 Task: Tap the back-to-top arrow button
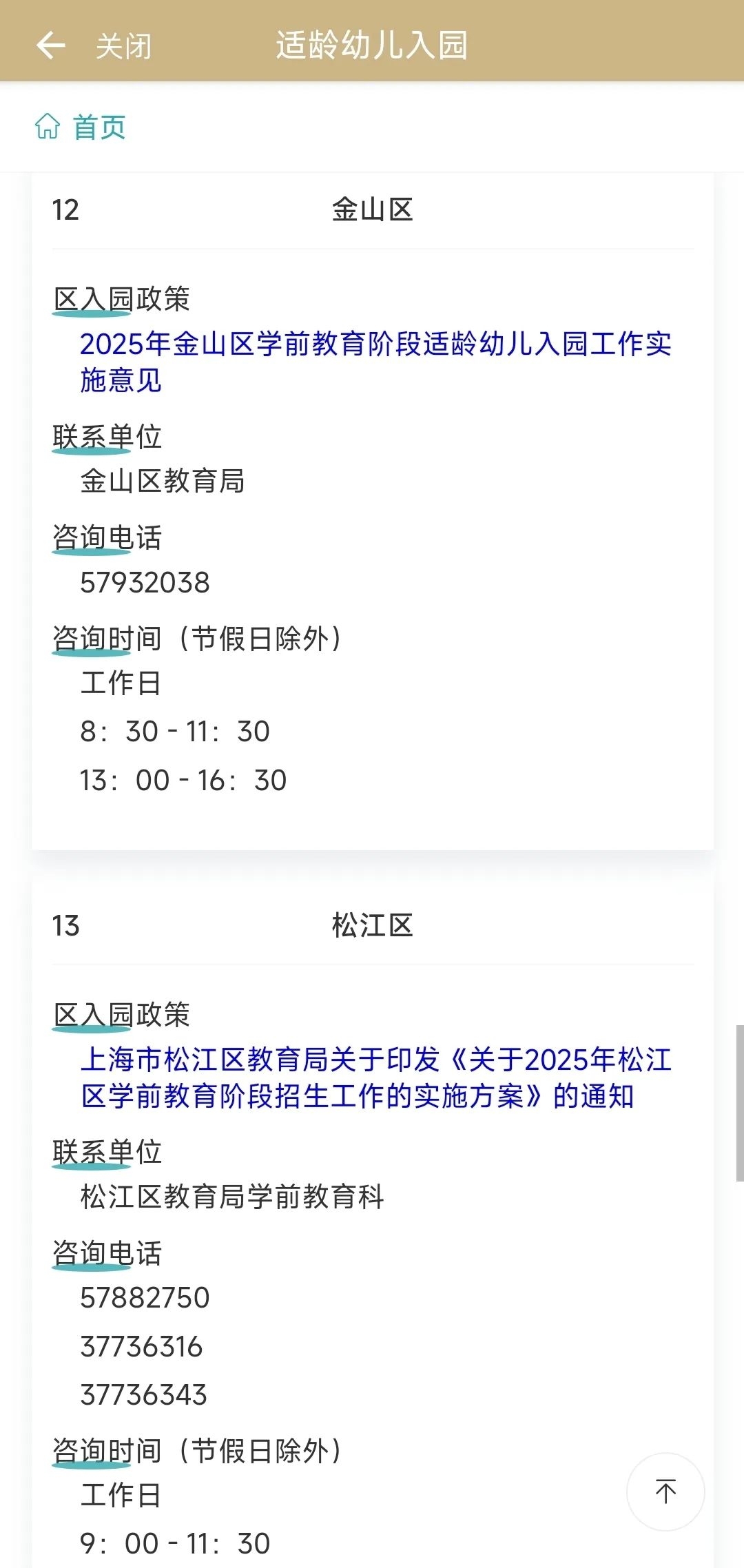point(665,1492)
